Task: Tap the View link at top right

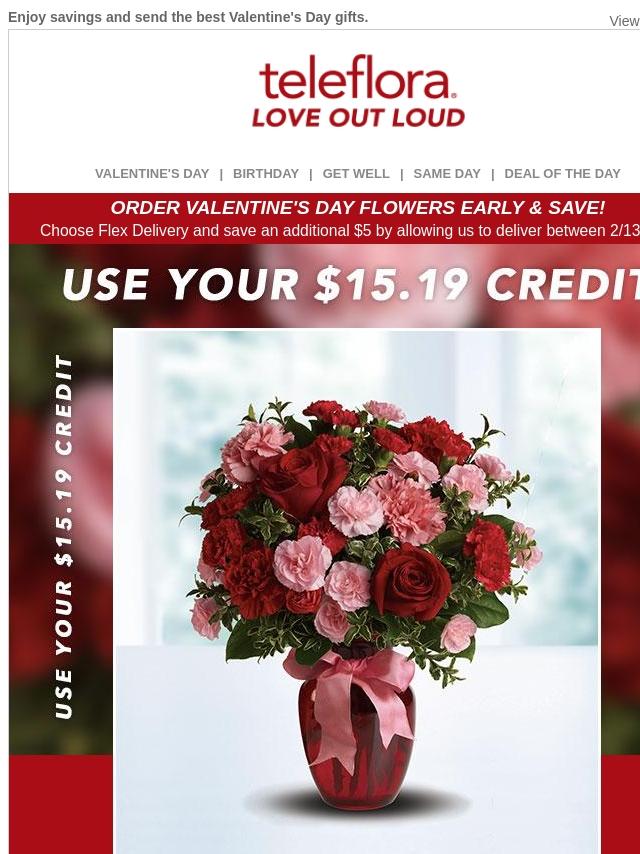Action: [x=624, y=21]
